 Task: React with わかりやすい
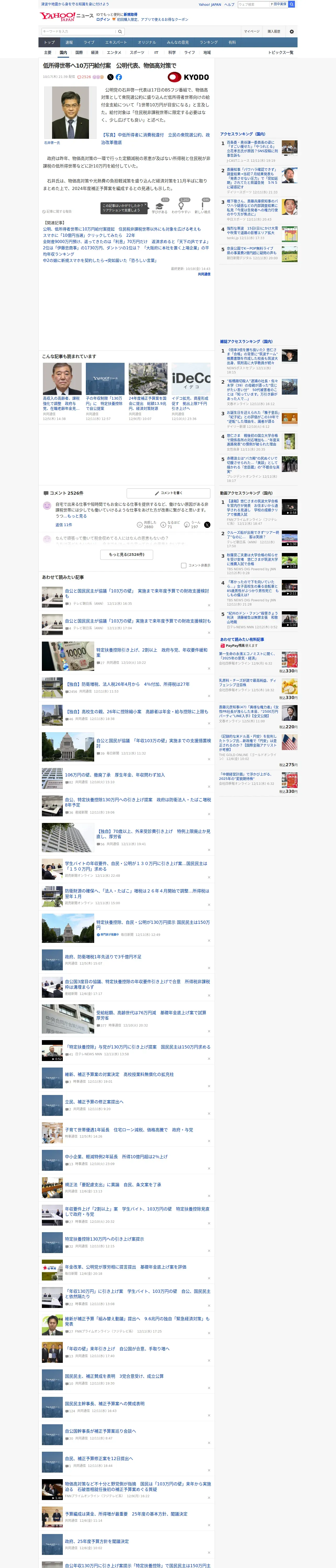(x=181, y=206)
